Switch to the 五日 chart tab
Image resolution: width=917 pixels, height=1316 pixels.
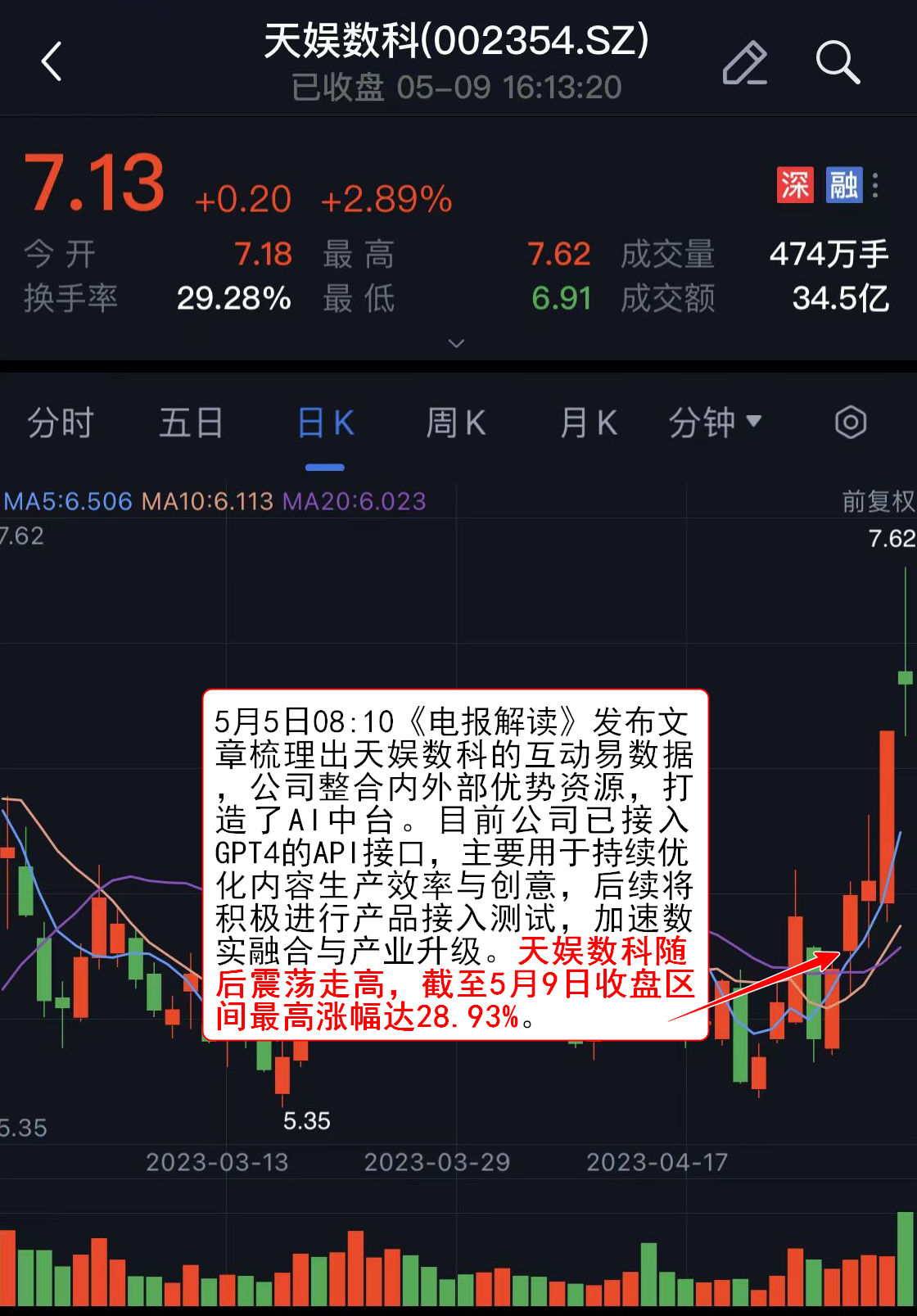(x=191, y=423)
